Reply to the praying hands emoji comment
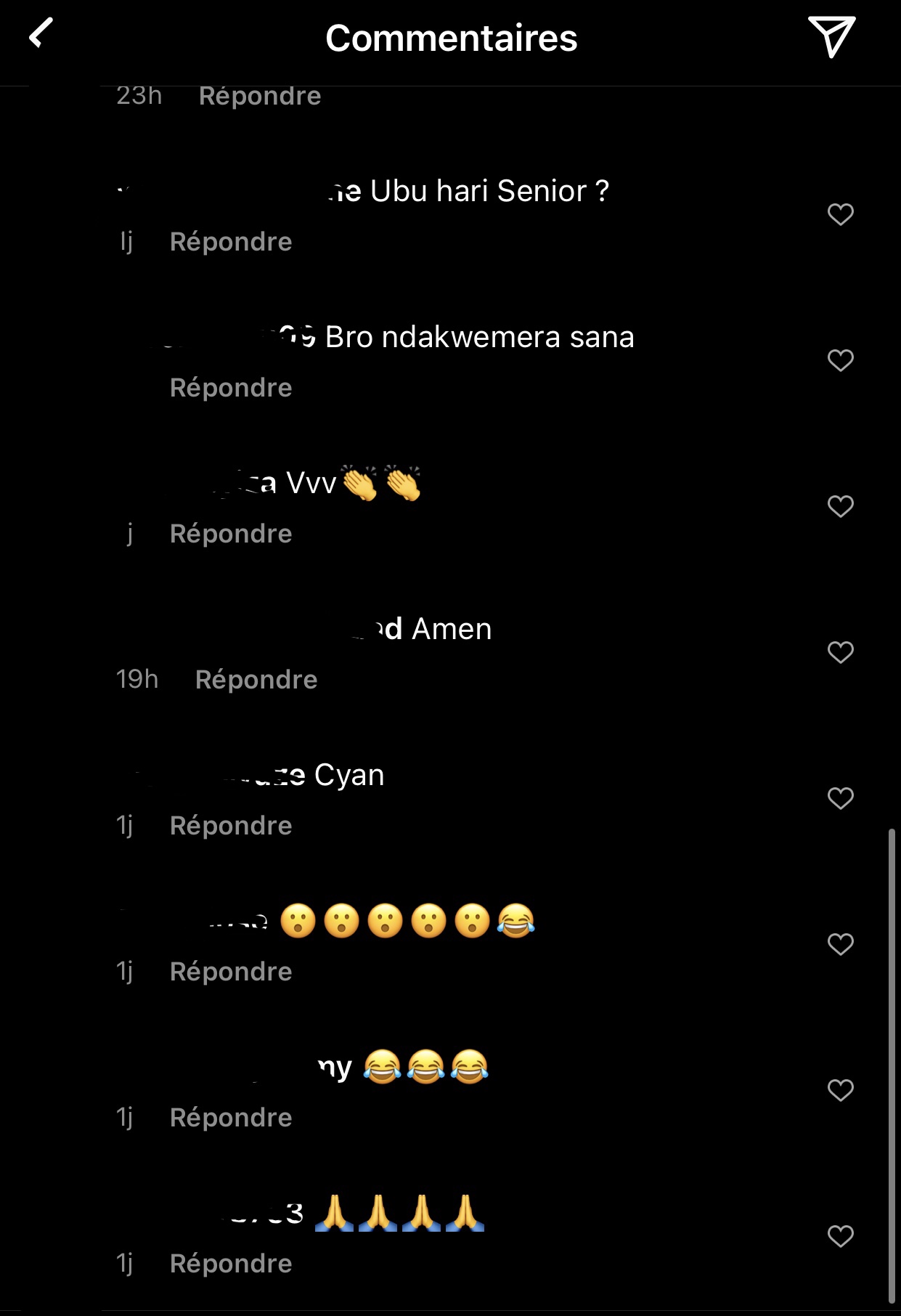This screenshot has width=901, height=1316. point(231,1264)
